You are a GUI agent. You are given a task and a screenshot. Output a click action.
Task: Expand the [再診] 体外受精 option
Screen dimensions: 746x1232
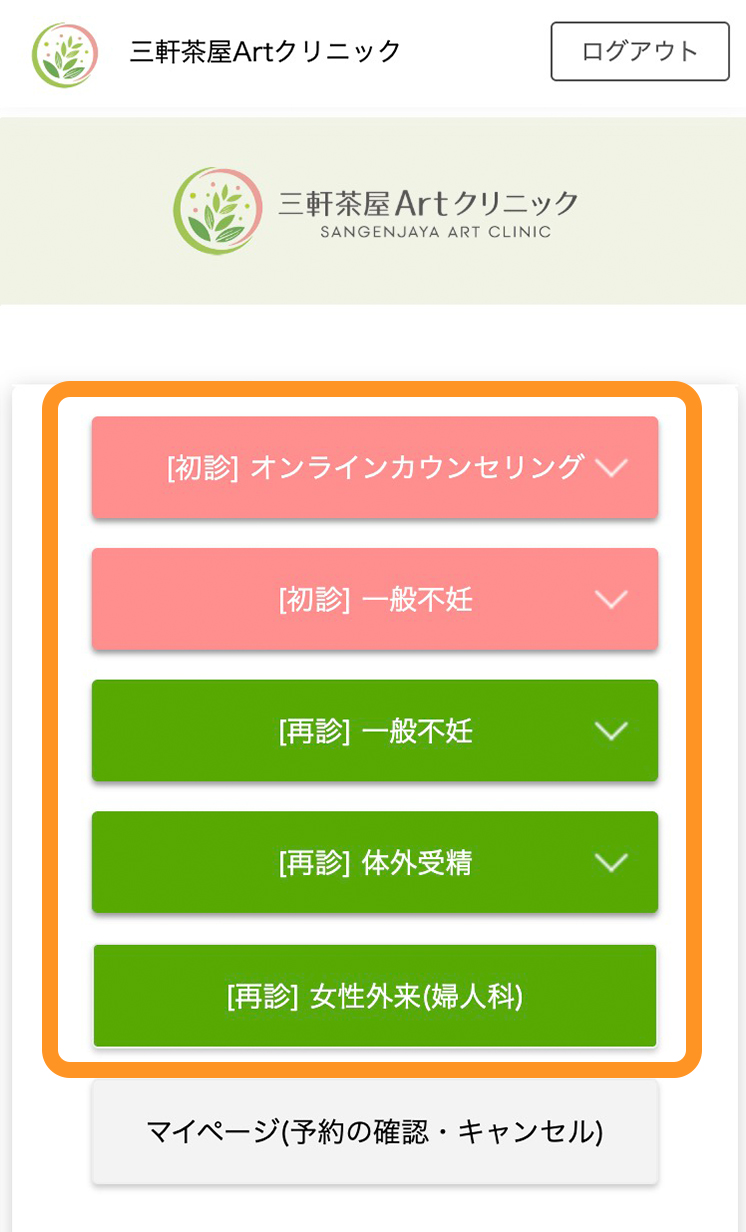[x=375, y=862]
